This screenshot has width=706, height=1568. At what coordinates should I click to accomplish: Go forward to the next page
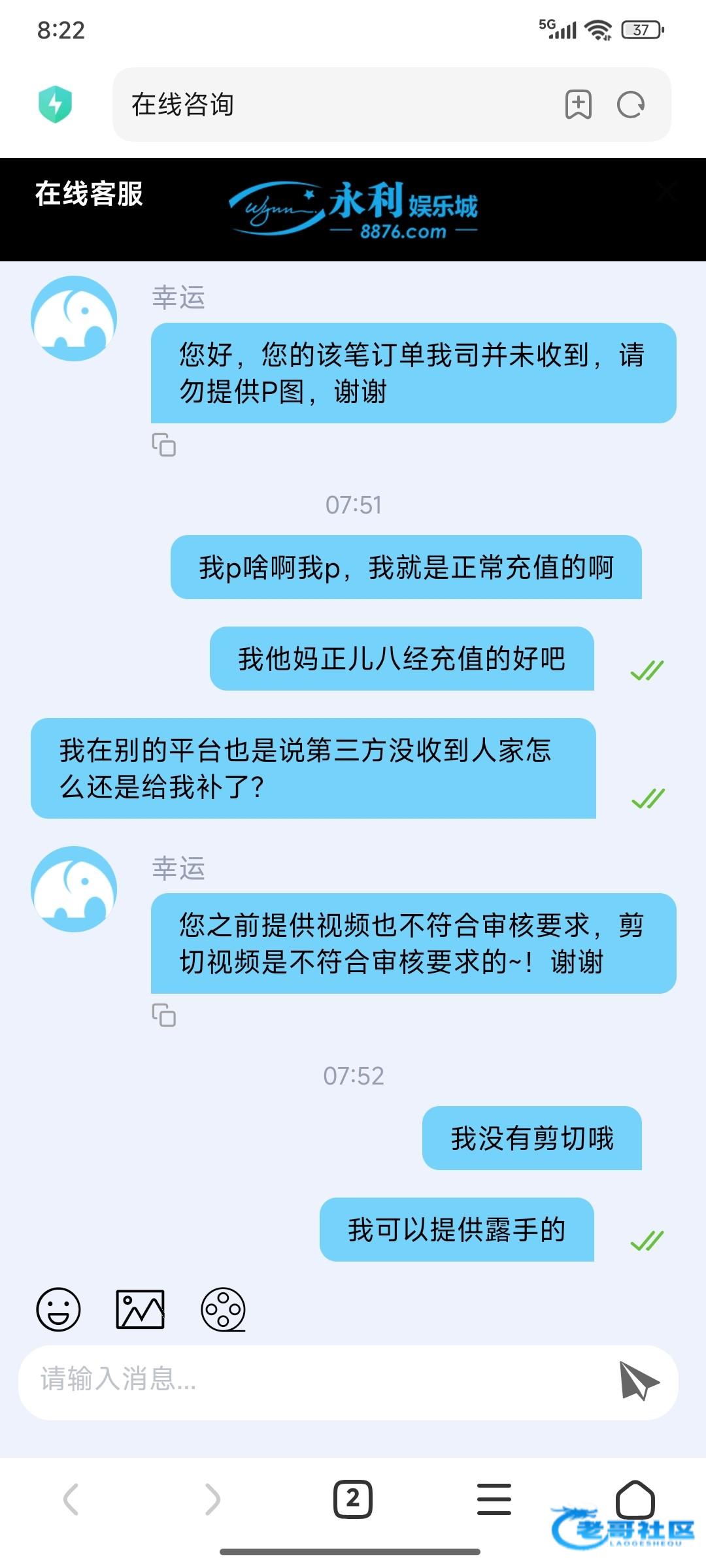coord(212,1499)
